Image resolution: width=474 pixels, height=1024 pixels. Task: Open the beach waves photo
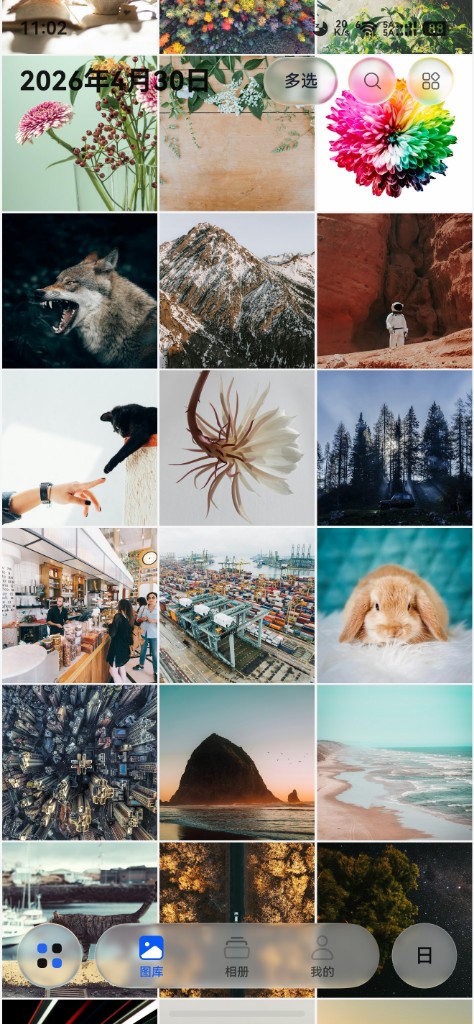pos(395,763)
